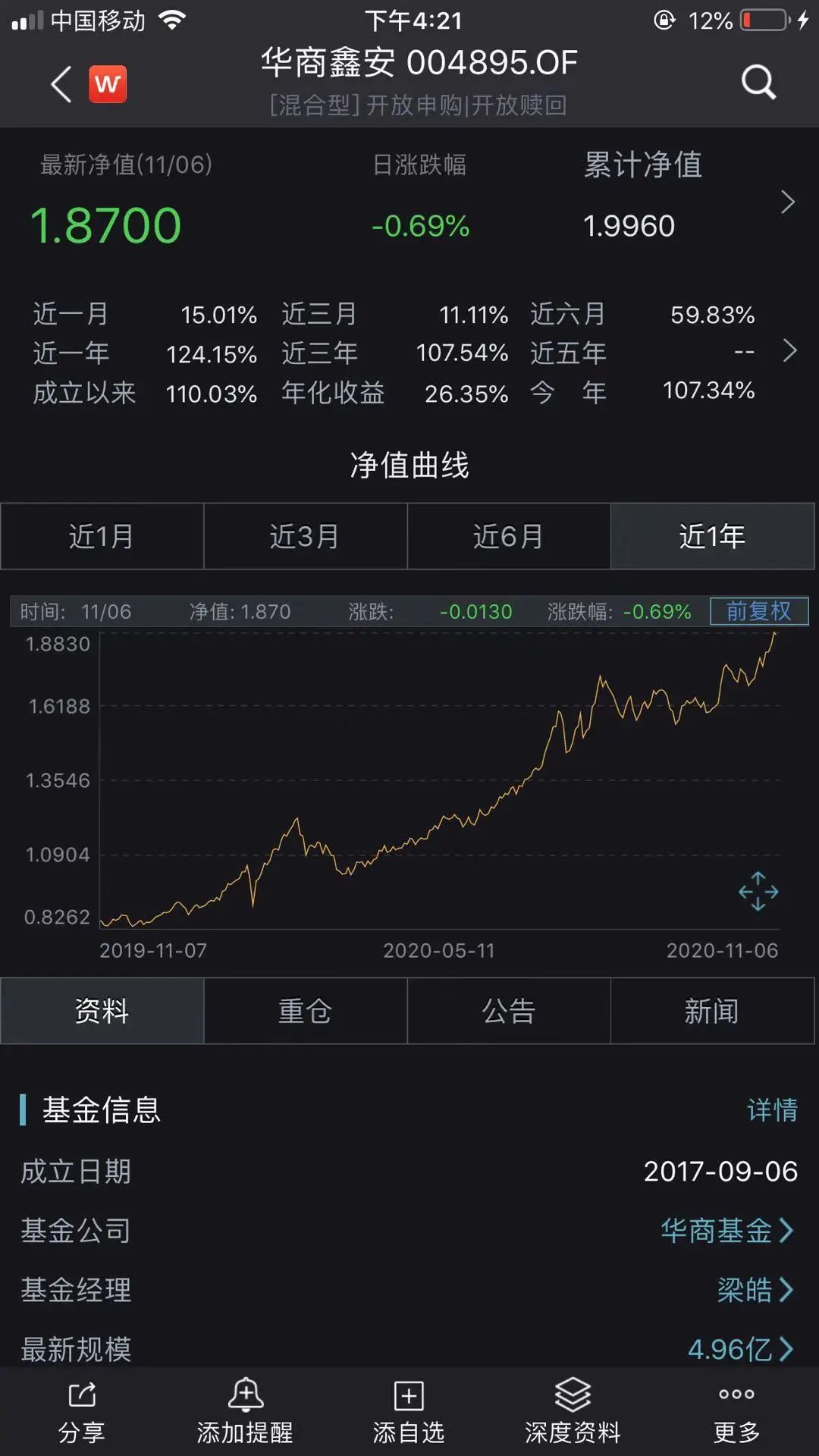The height and width of the screenshot is (1456, 819).
Task: Switch chart to 近3月
Action: [305, 536]
